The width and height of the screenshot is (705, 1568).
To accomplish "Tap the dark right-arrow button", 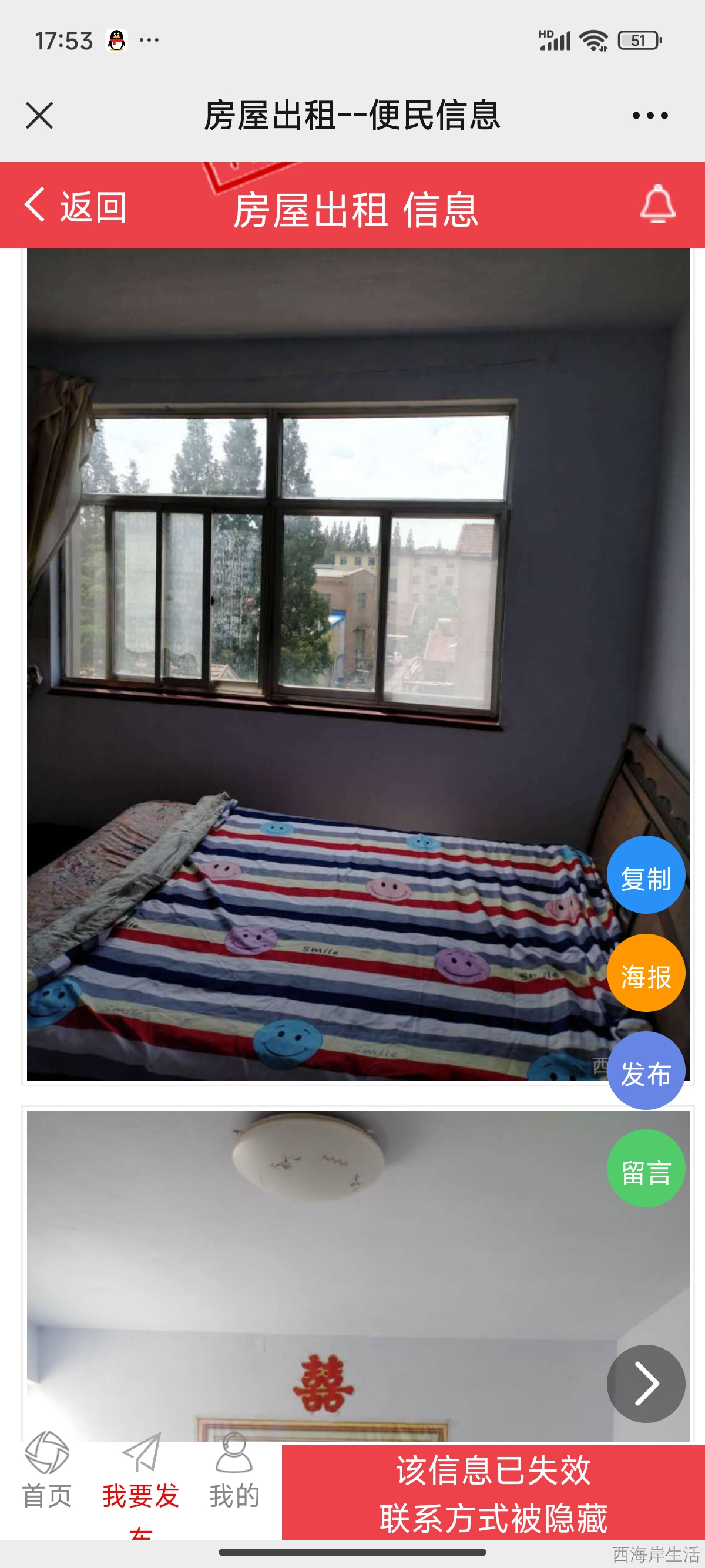I will (x=645, y=1384).
